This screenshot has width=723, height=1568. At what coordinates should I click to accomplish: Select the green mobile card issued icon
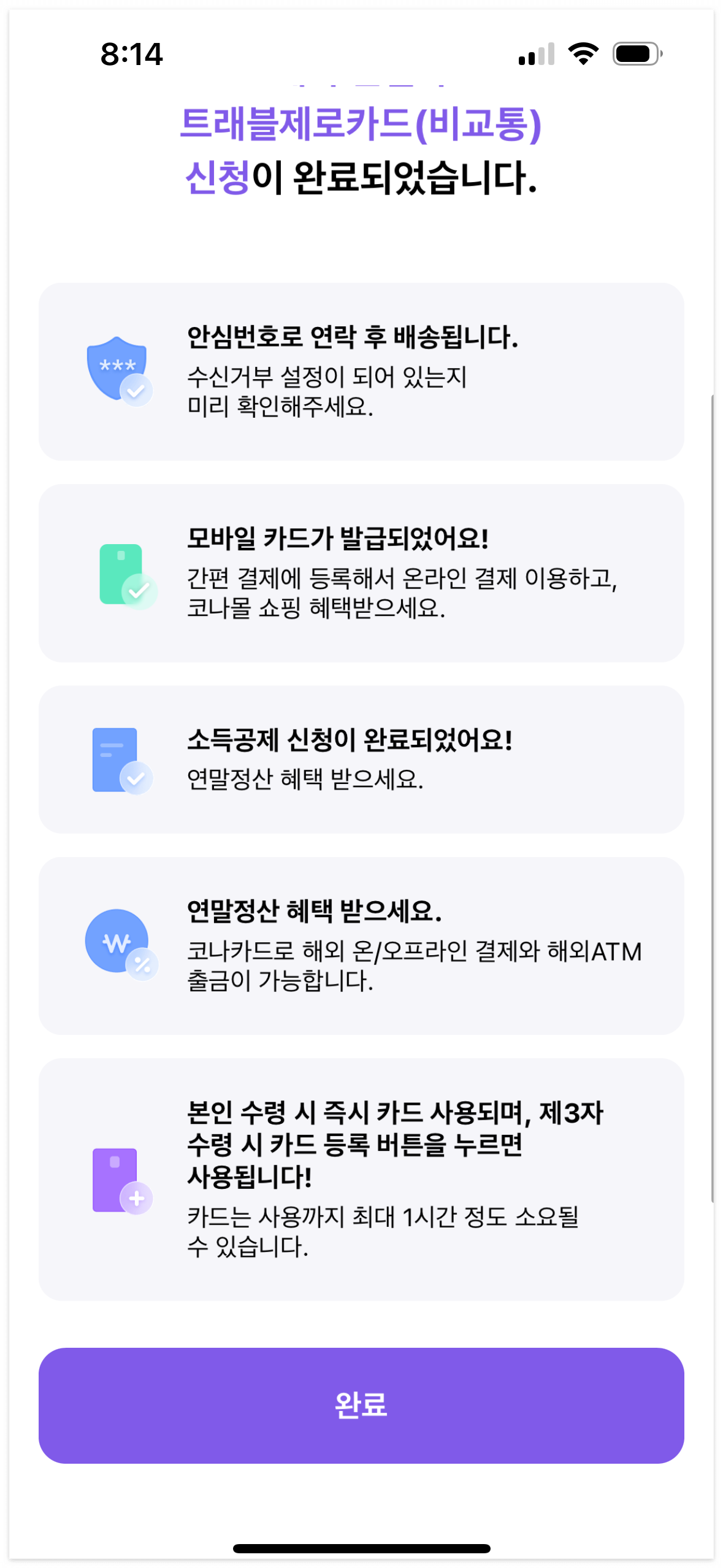tap(120, 574)
